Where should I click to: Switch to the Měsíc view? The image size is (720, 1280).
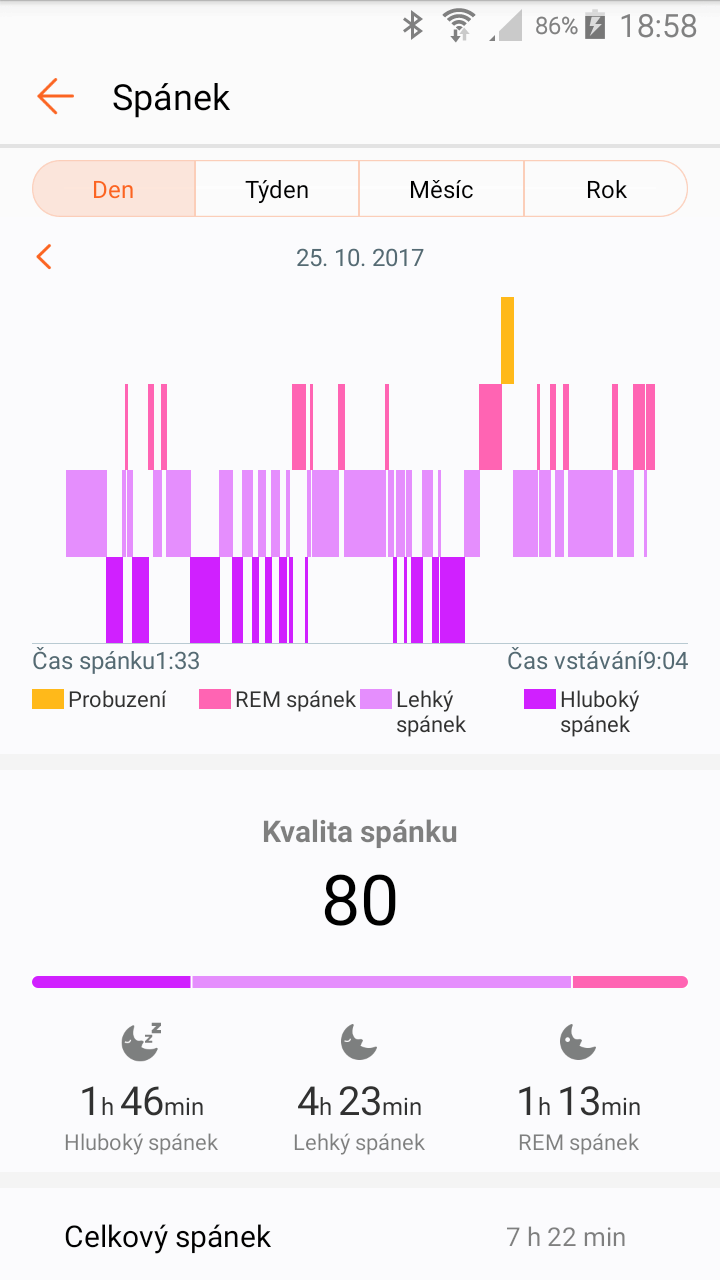click(x=441, y=189)
